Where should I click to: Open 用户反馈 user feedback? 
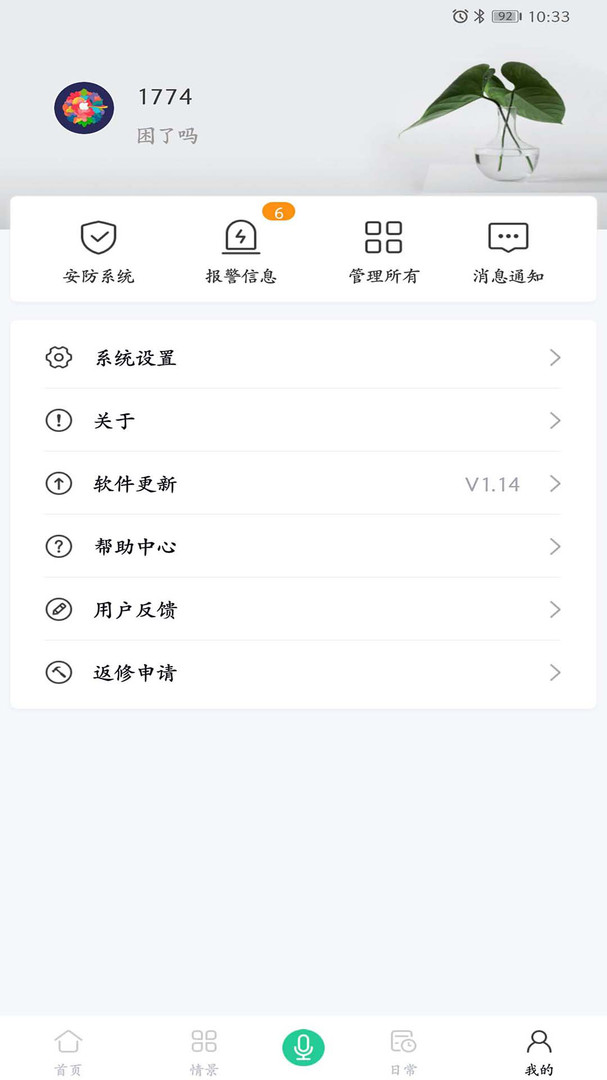(x=303, y=610)
